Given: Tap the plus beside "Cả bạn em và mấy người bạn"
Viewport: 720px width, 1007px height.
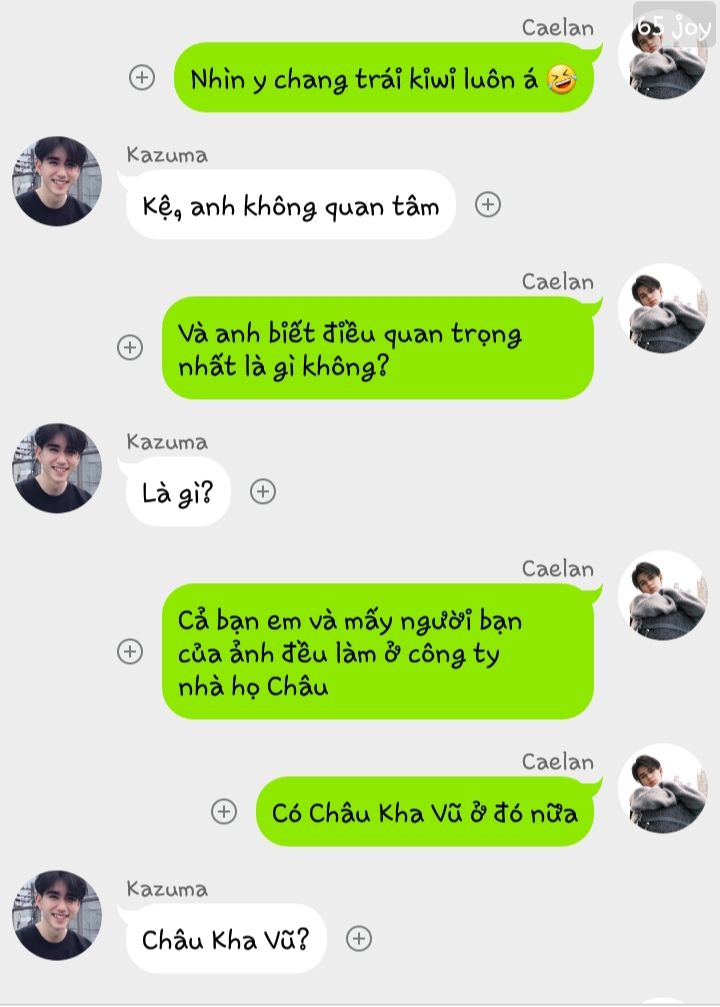Looking at the screenshot, I should coord(130,651).
